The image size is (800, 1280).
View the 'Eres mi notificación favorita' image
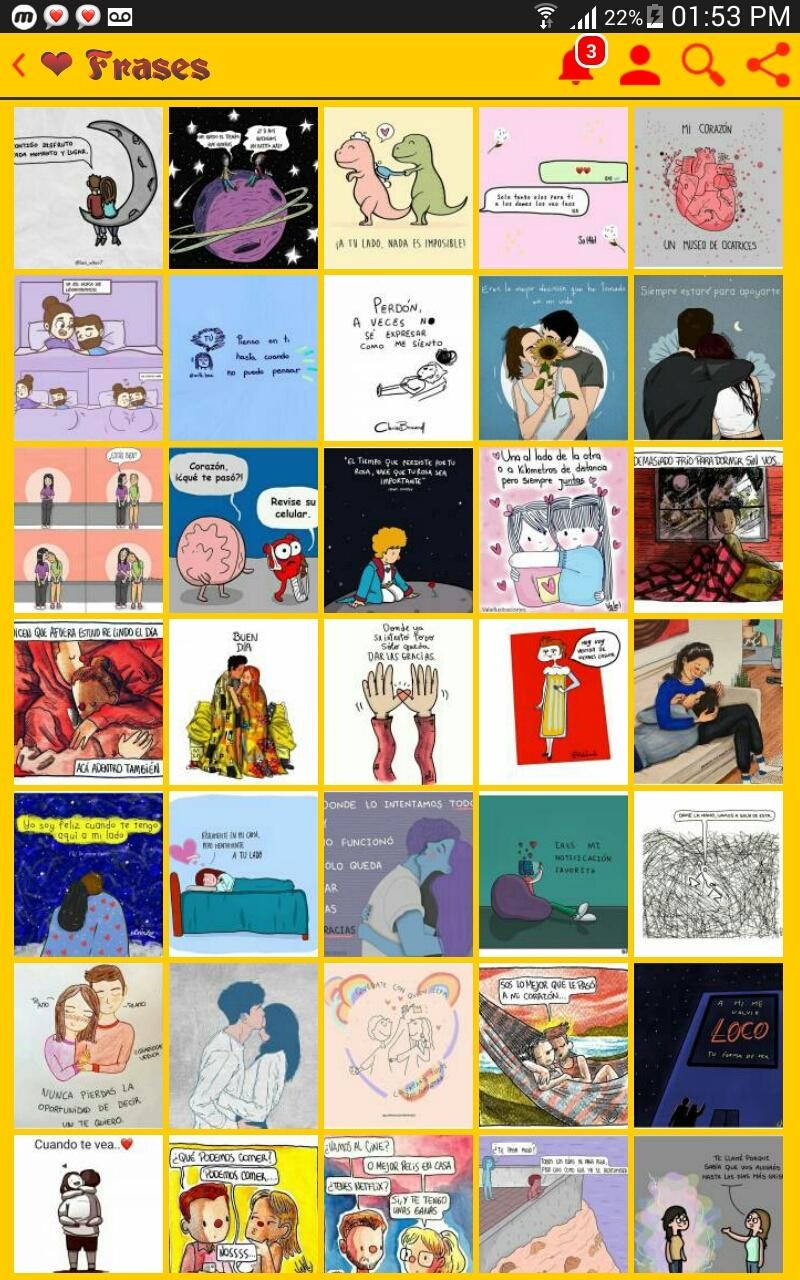pos(553,874)
